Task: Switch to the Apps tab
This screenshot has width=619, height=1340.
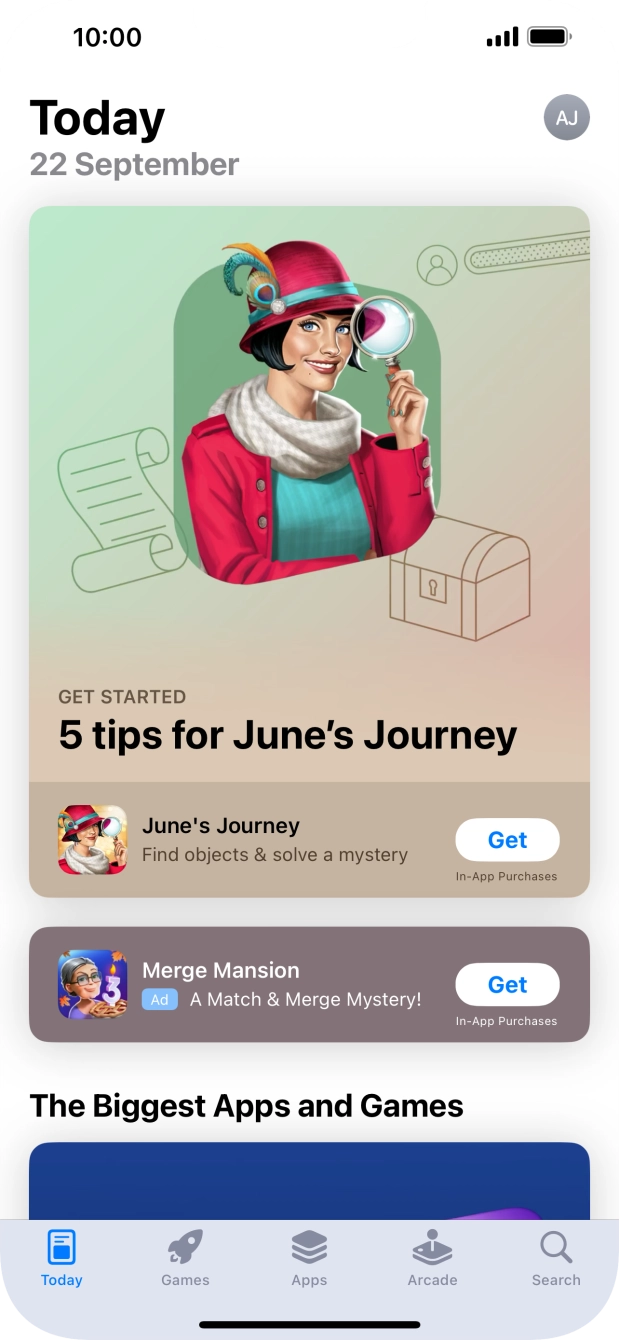Action: tap(309, 1258)
